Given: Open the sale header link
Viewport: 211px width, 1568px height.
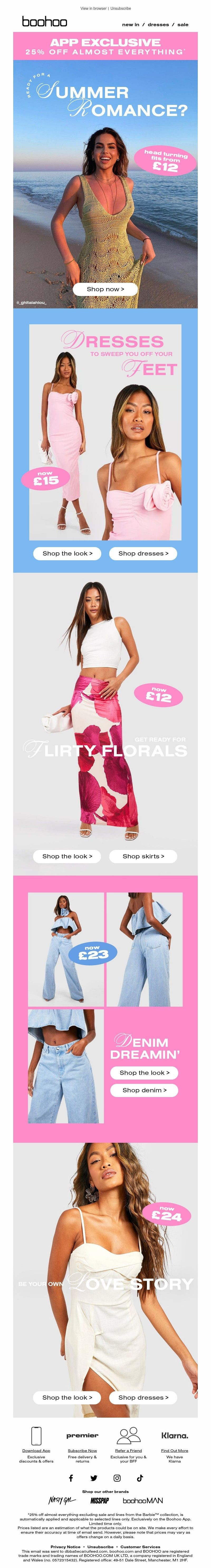Looking at the screenshot, I should point(183,25).
